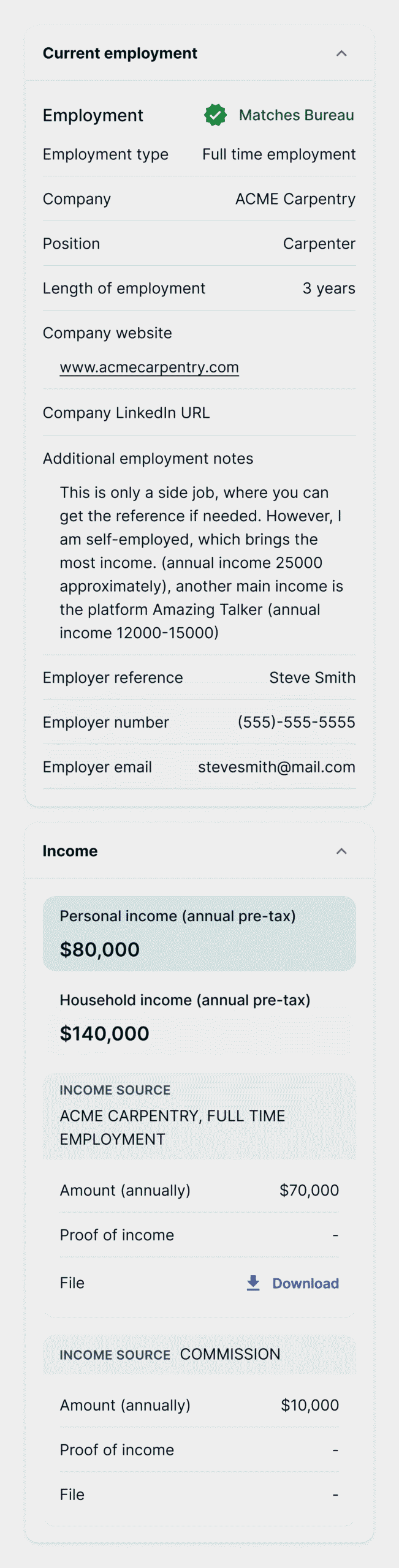Image resolution: width=399 pixels, height=1568 pixels.
Task: Collapse the Income section
Action: [341, 851]
